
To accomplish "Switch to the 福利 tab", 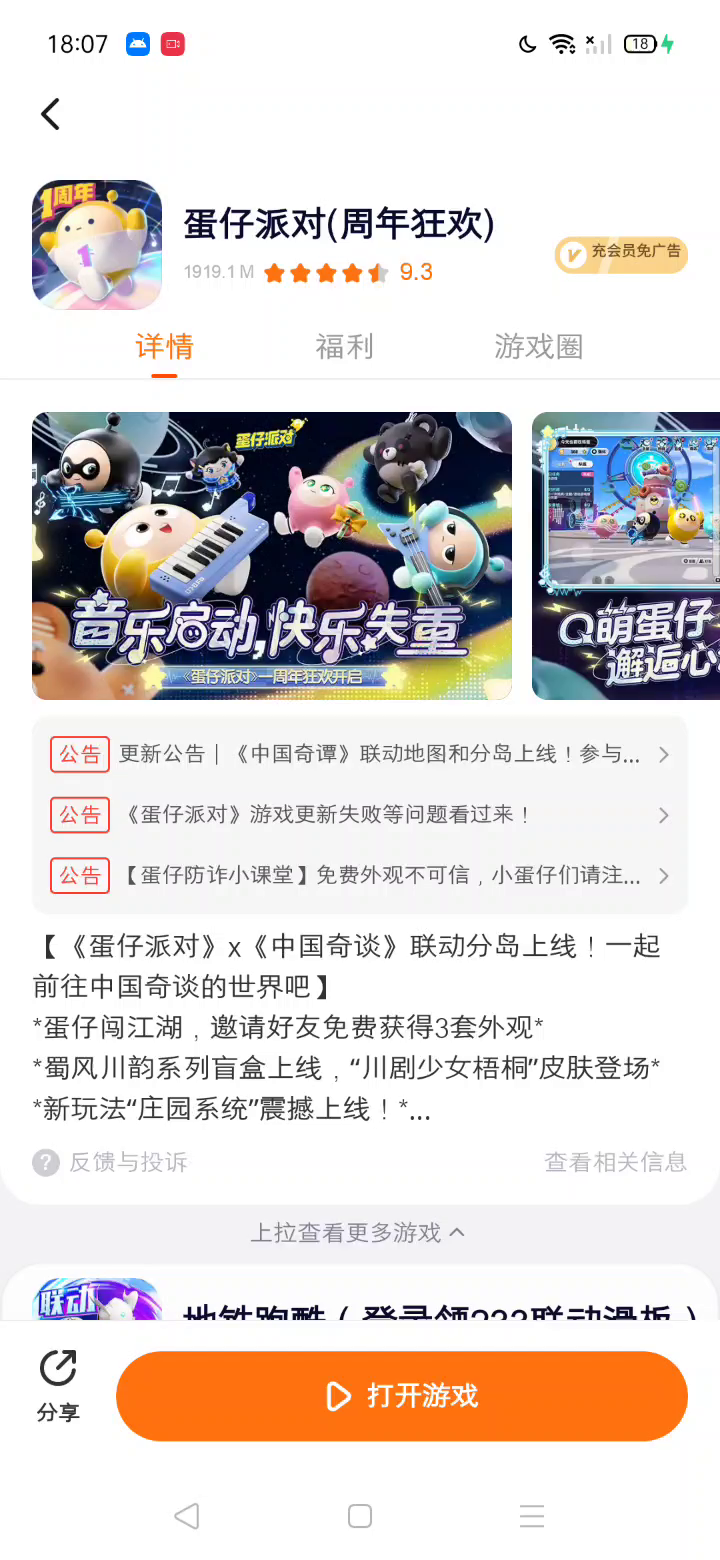I will coord(344,347).
